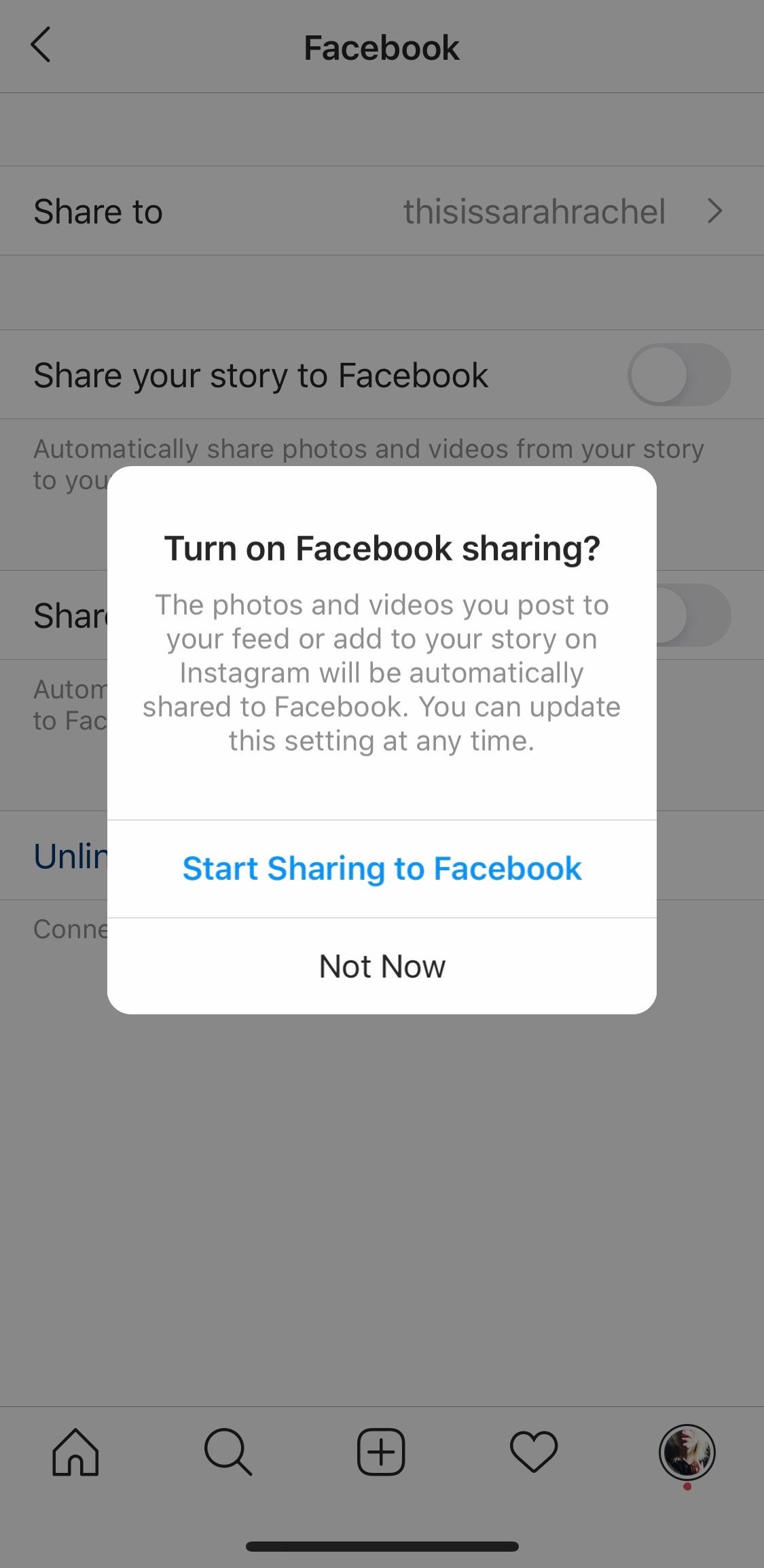Screen dimensions: 764x1568
Task: Create a new post with the plus icon
Action: point(381,1452)
